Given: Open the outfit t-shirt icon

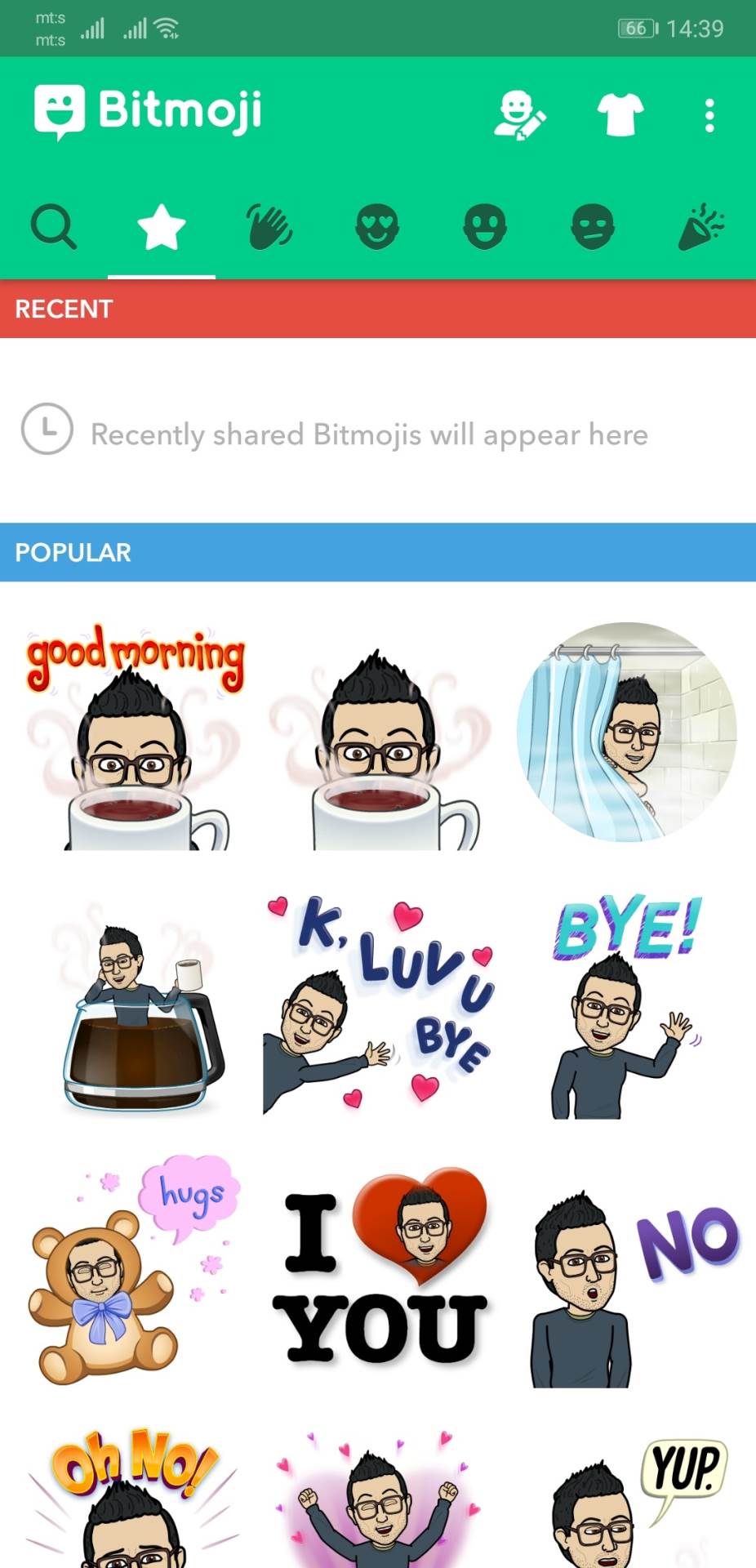Looking at the screenshot, I should point(620,114).
